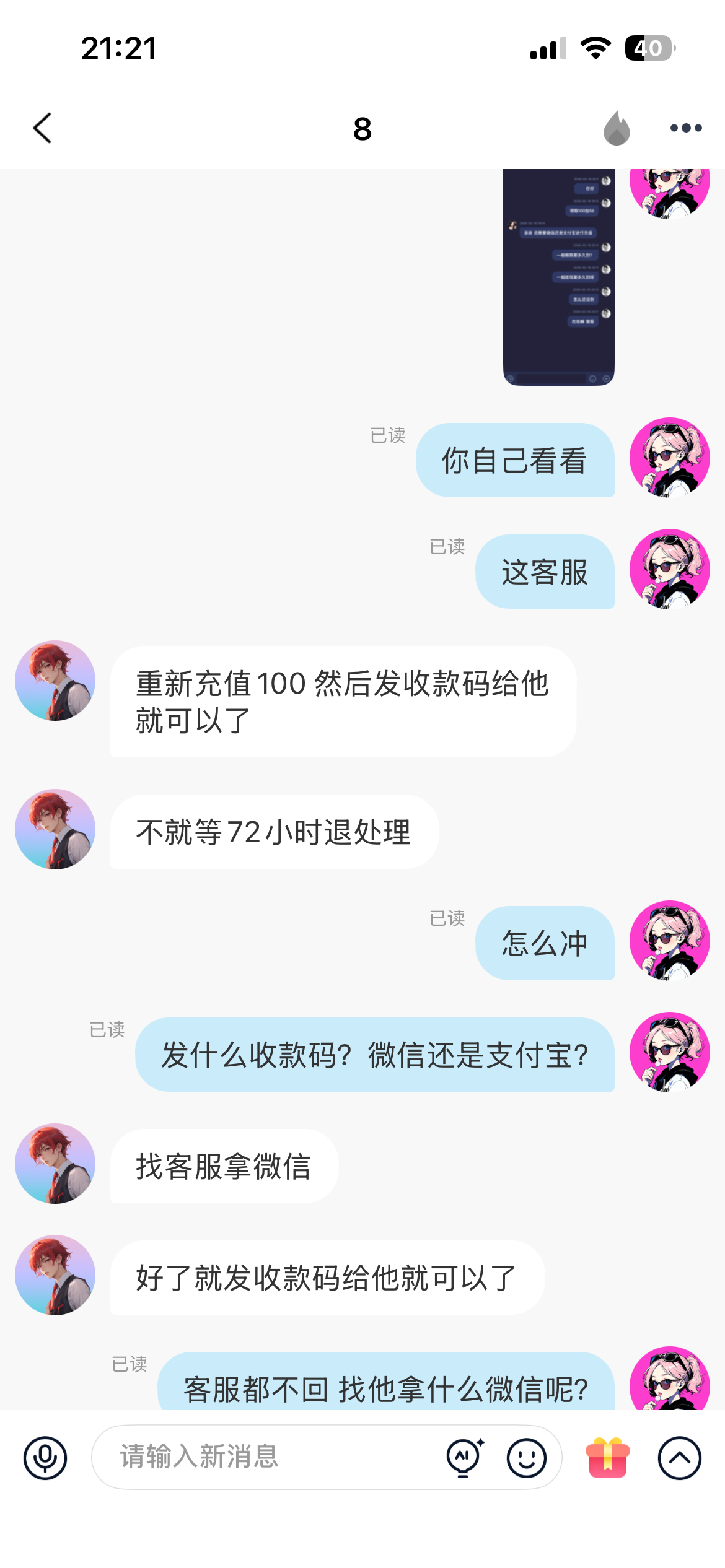View red-haired avatar beside 找客服拿微信

(55, 1163)
